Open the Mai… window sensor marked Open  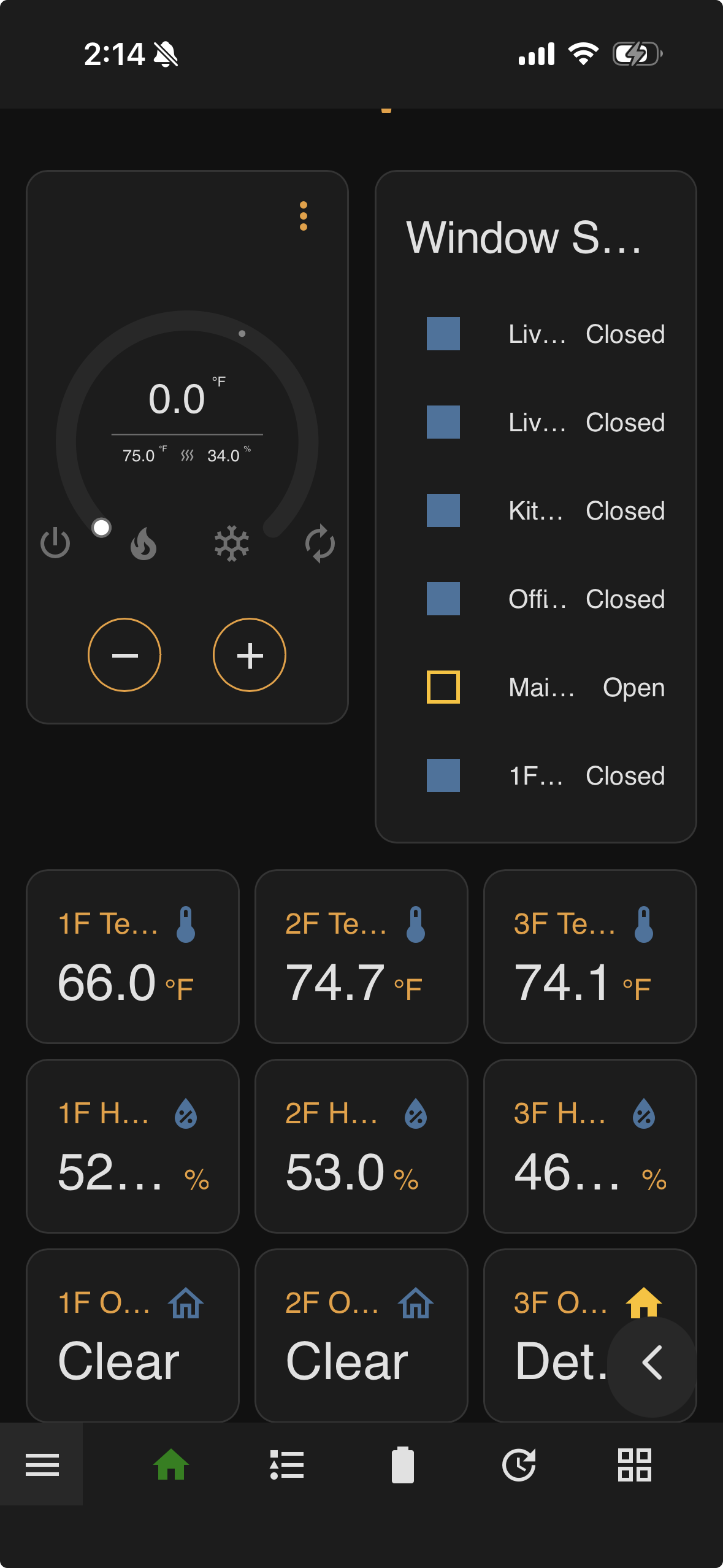click(x=535, y=687)
